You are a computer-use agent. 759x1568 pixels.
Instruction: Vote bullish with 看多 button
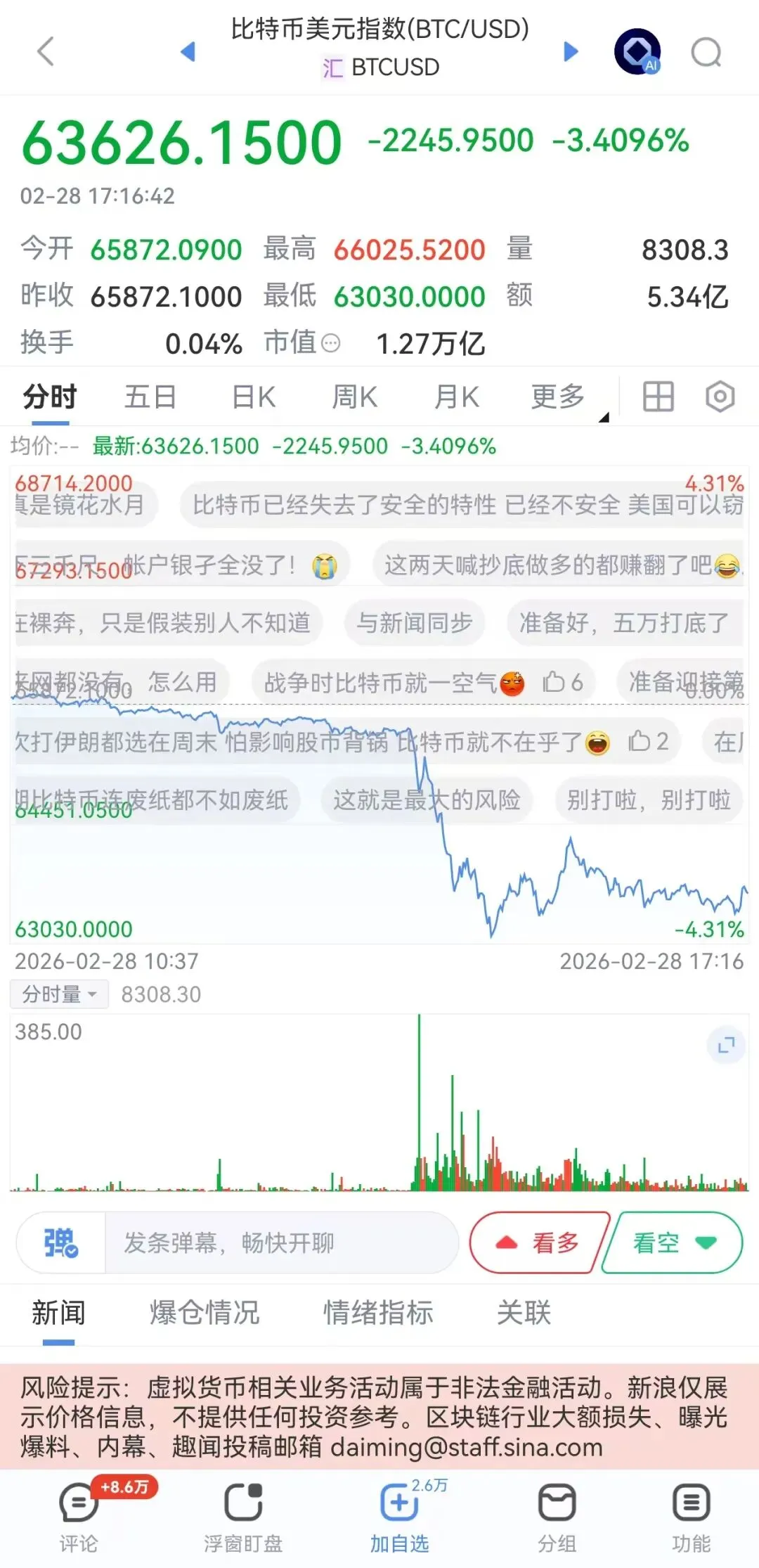(x=538, y=1242)
